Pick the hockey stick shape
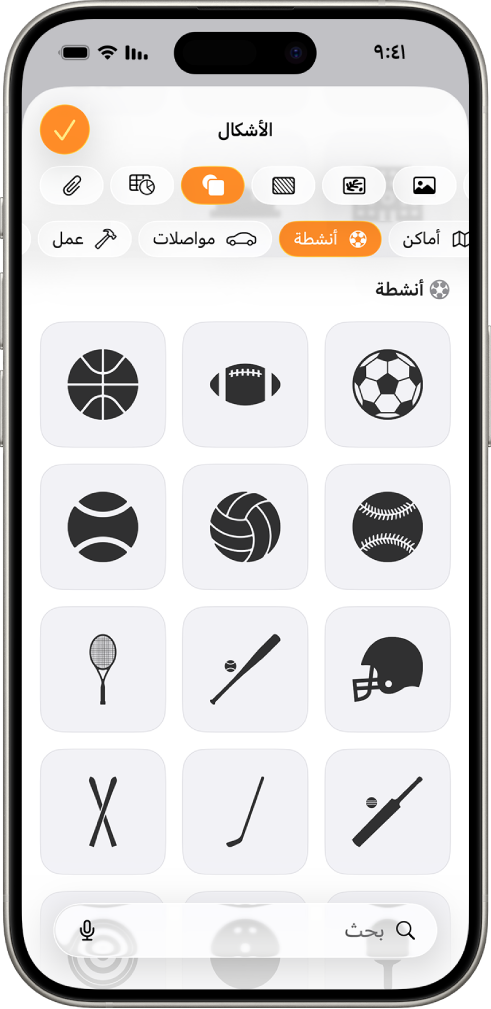Screen dimensions: 491x1009 pos(245,811)
